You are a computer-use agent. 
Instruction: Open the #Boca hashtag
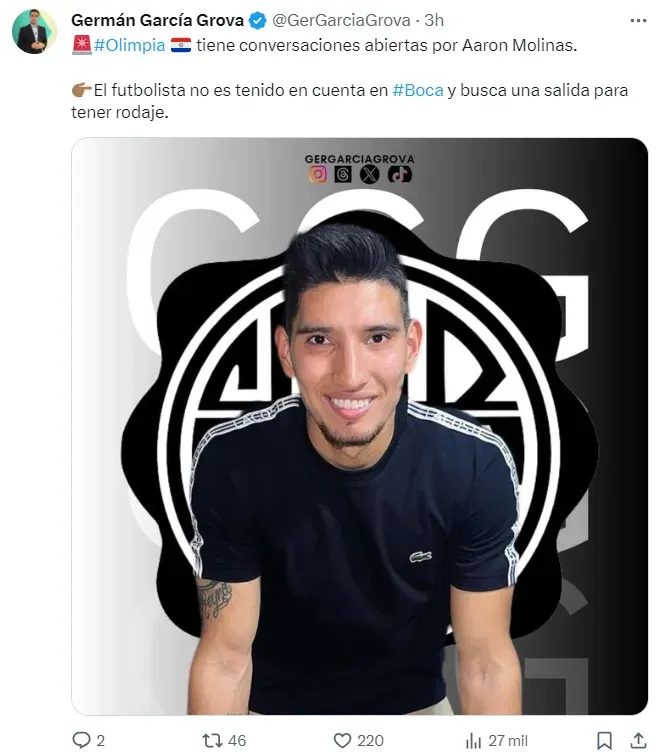418,90
